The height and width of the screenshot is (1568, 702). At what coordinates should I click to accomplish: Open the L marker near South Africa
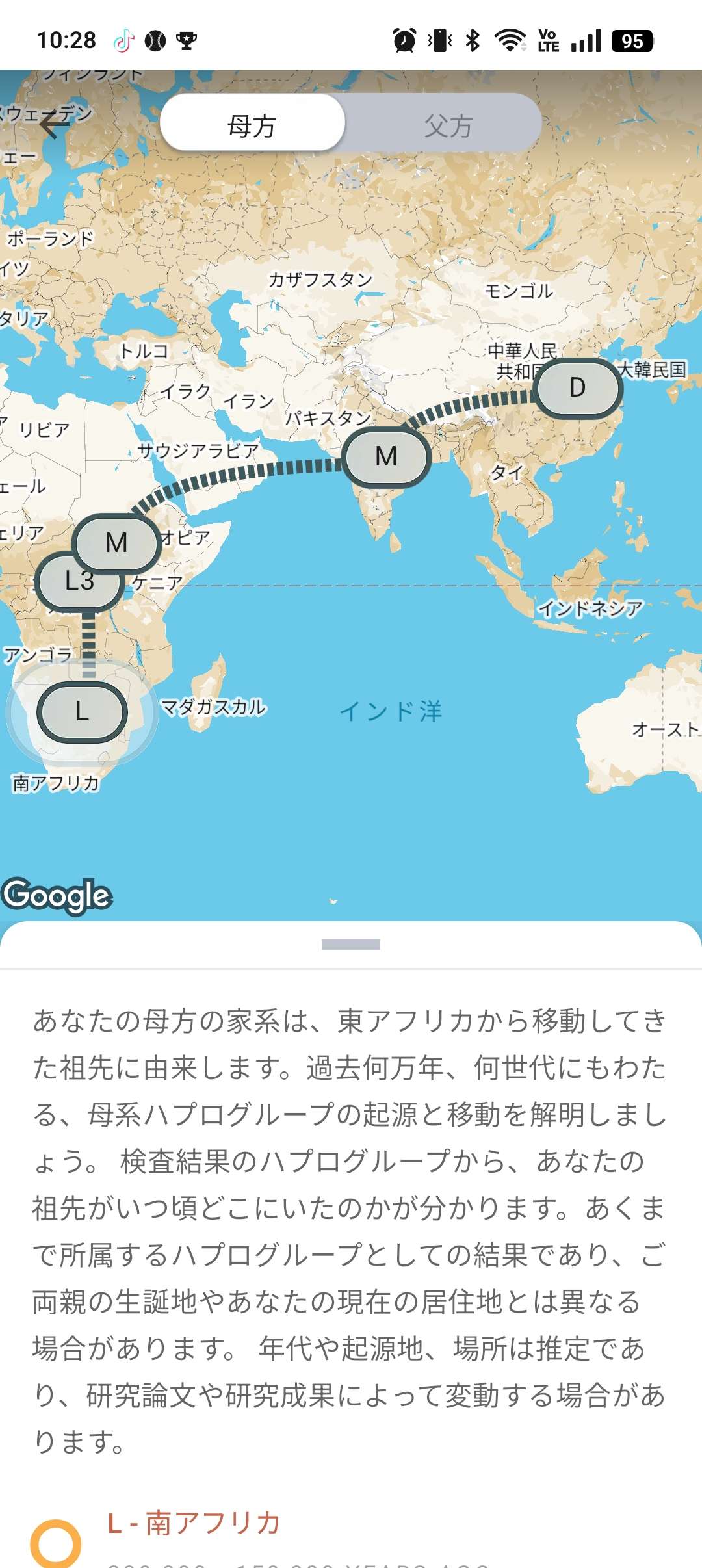point(82,712)
